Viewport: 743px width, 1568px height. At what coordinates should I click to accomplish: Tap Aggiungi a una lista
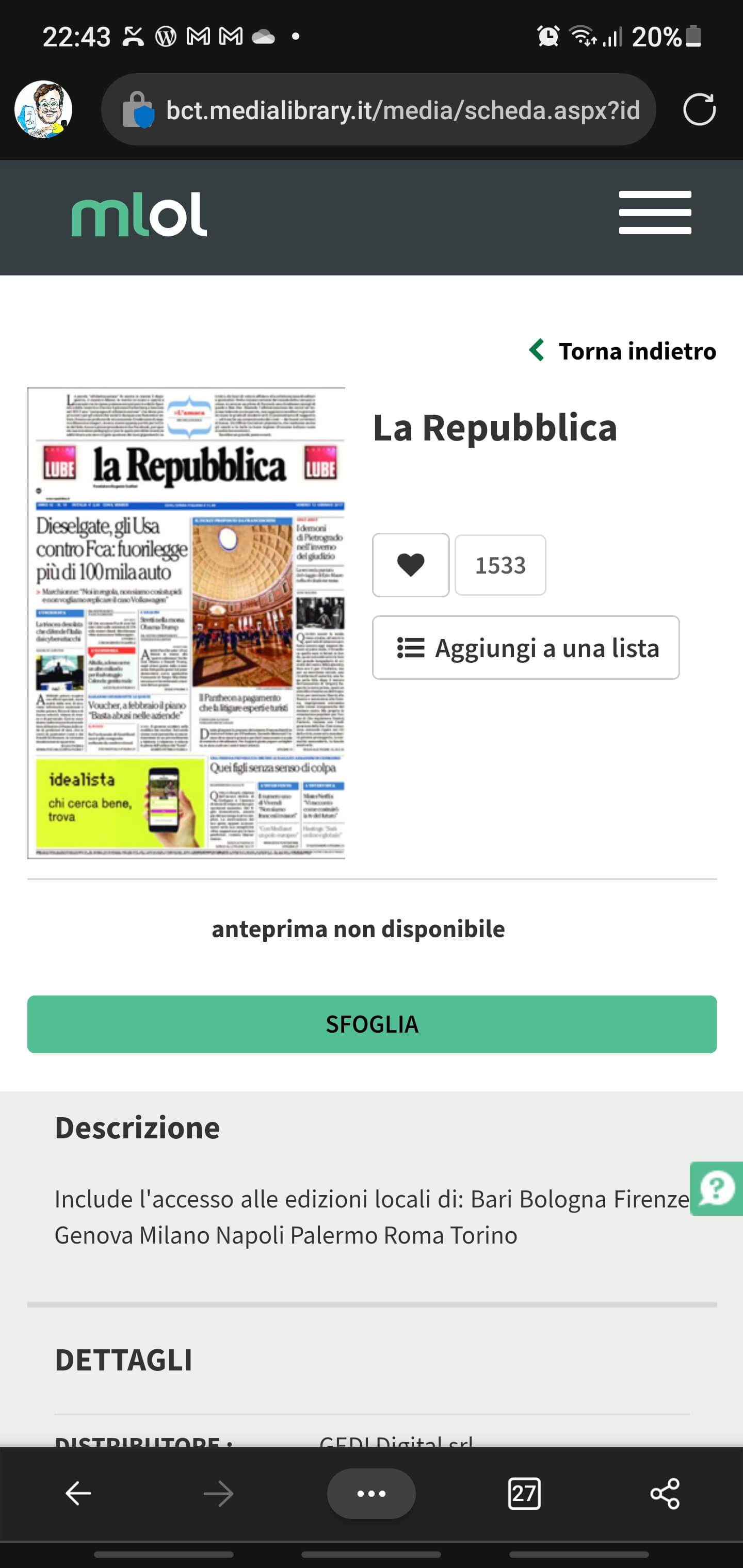526,648
